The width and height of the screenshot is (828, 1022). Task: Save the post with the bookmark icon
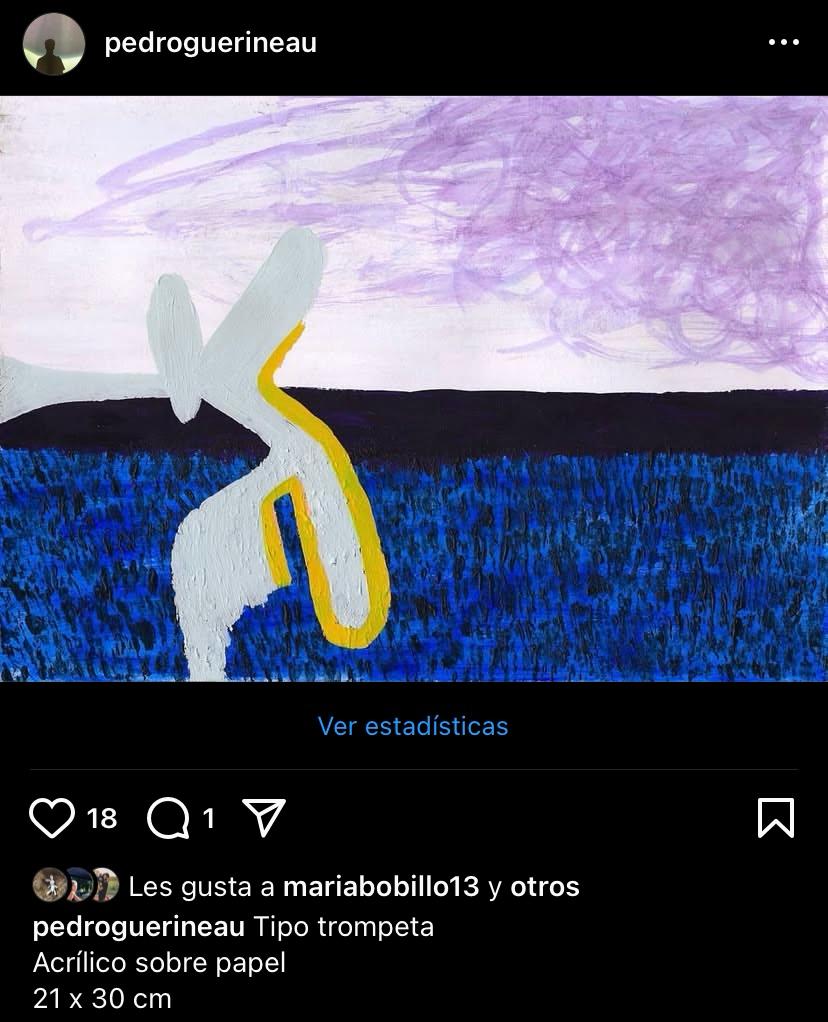775,818
